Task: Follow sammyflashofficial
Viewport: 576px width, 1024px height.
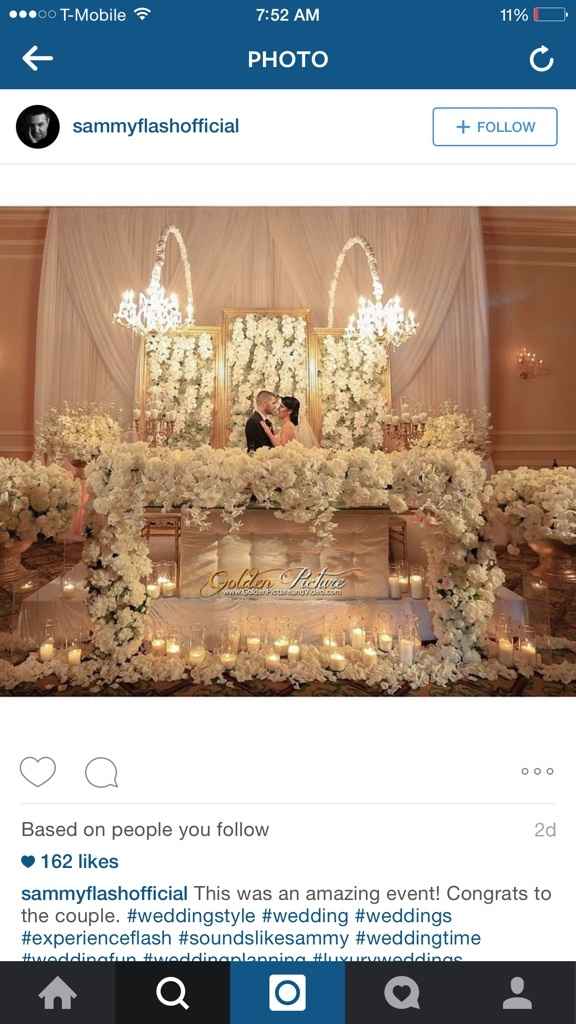Action: coord(495,127)
